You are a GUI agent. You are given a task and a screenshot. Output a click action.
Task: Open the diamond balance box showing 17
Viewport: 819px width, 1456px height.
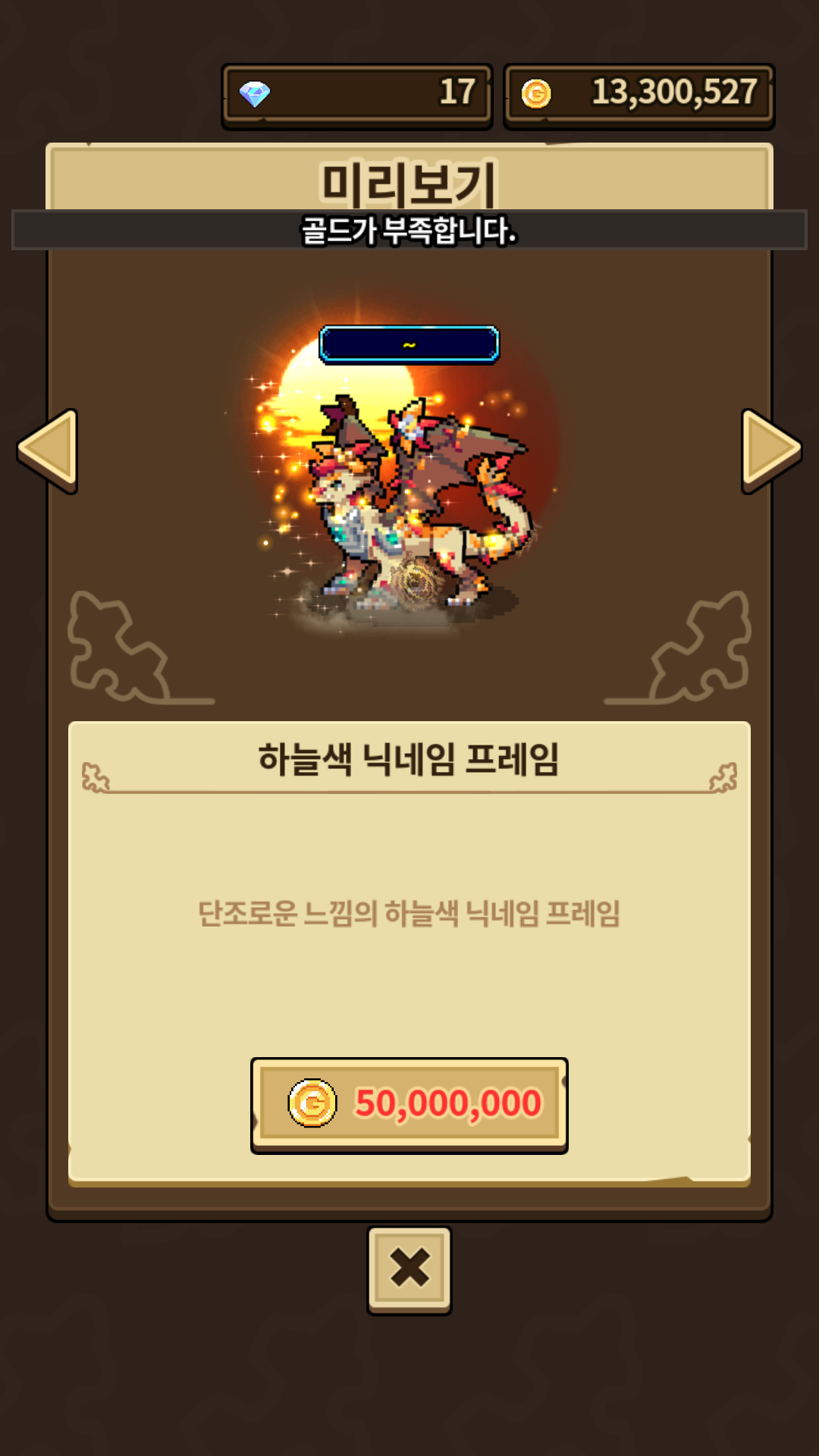coord(357,96)
